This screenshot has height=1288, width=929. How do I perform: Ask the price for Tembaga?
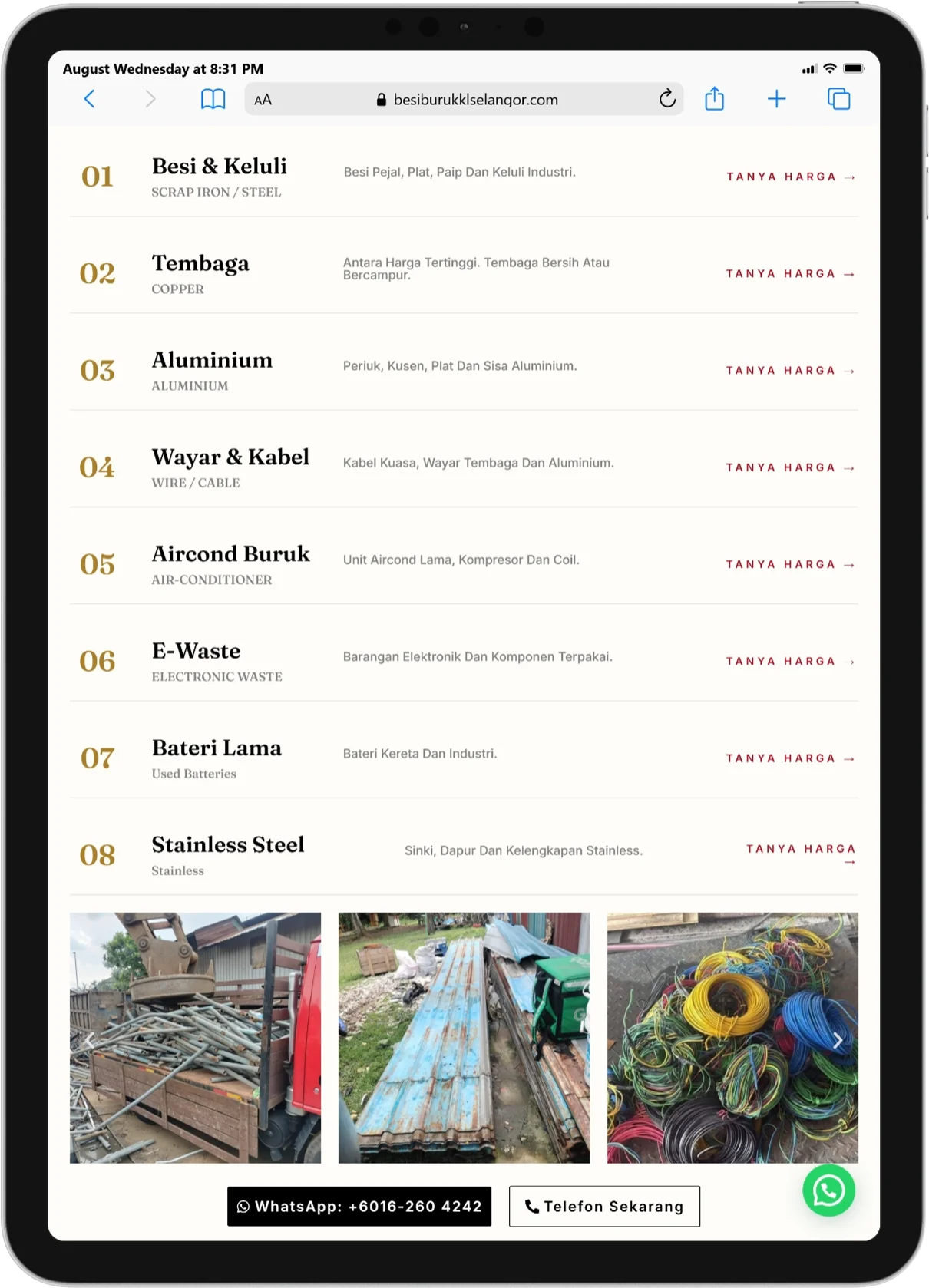coord(791,273)
